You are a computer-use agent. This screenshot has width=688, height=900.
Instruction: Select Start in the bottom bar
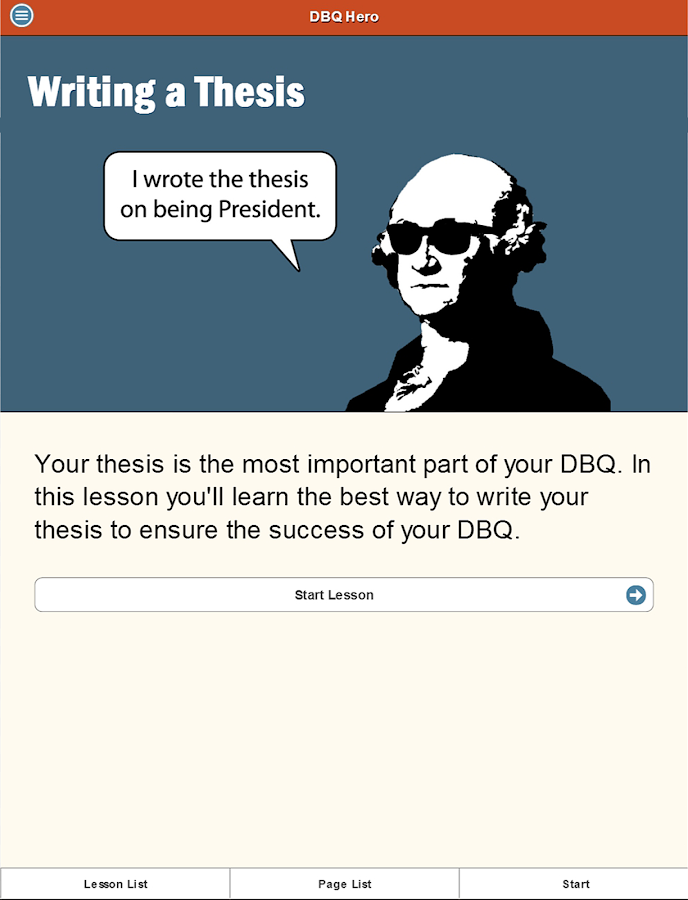coord(575,884)
